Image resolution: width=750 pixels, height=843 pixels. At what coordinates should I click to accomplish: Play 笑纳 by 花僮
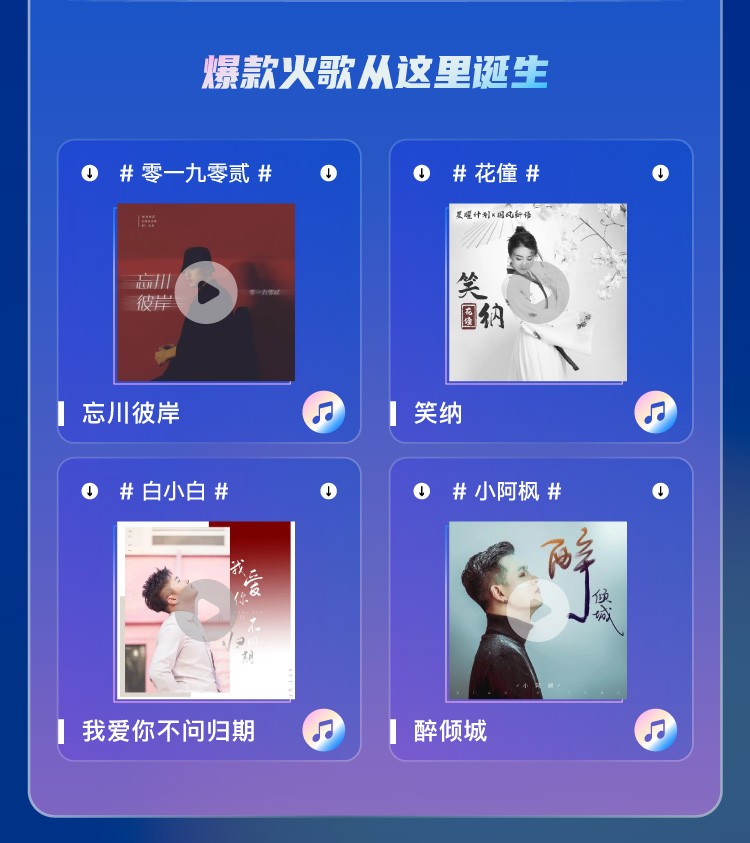click(537, 293)
